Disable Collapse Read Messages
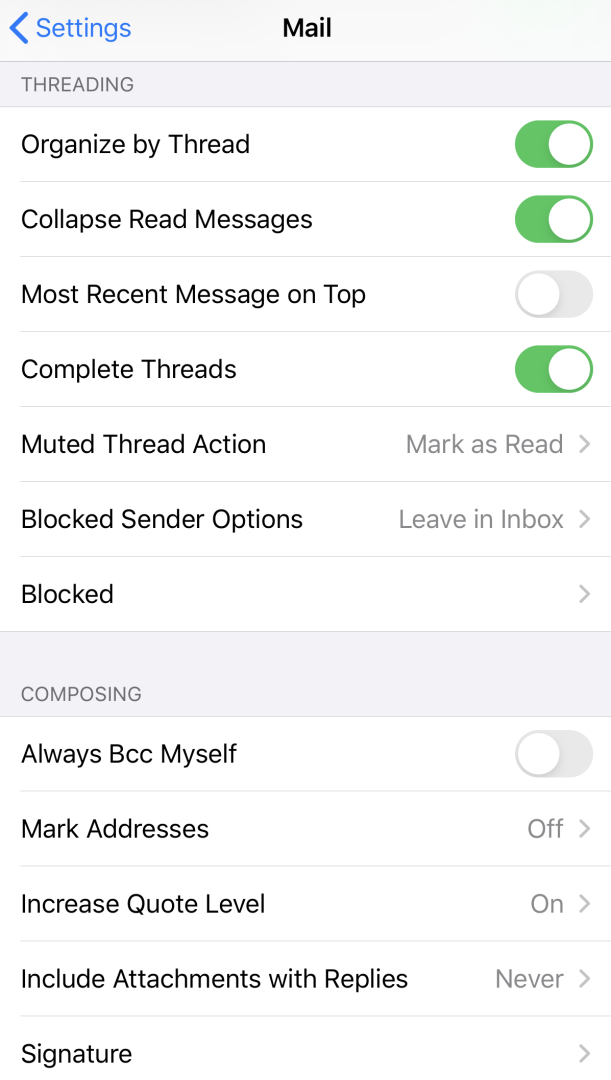Image resolution: width=611 pixels, height=1080 pixels. (554, 220)
